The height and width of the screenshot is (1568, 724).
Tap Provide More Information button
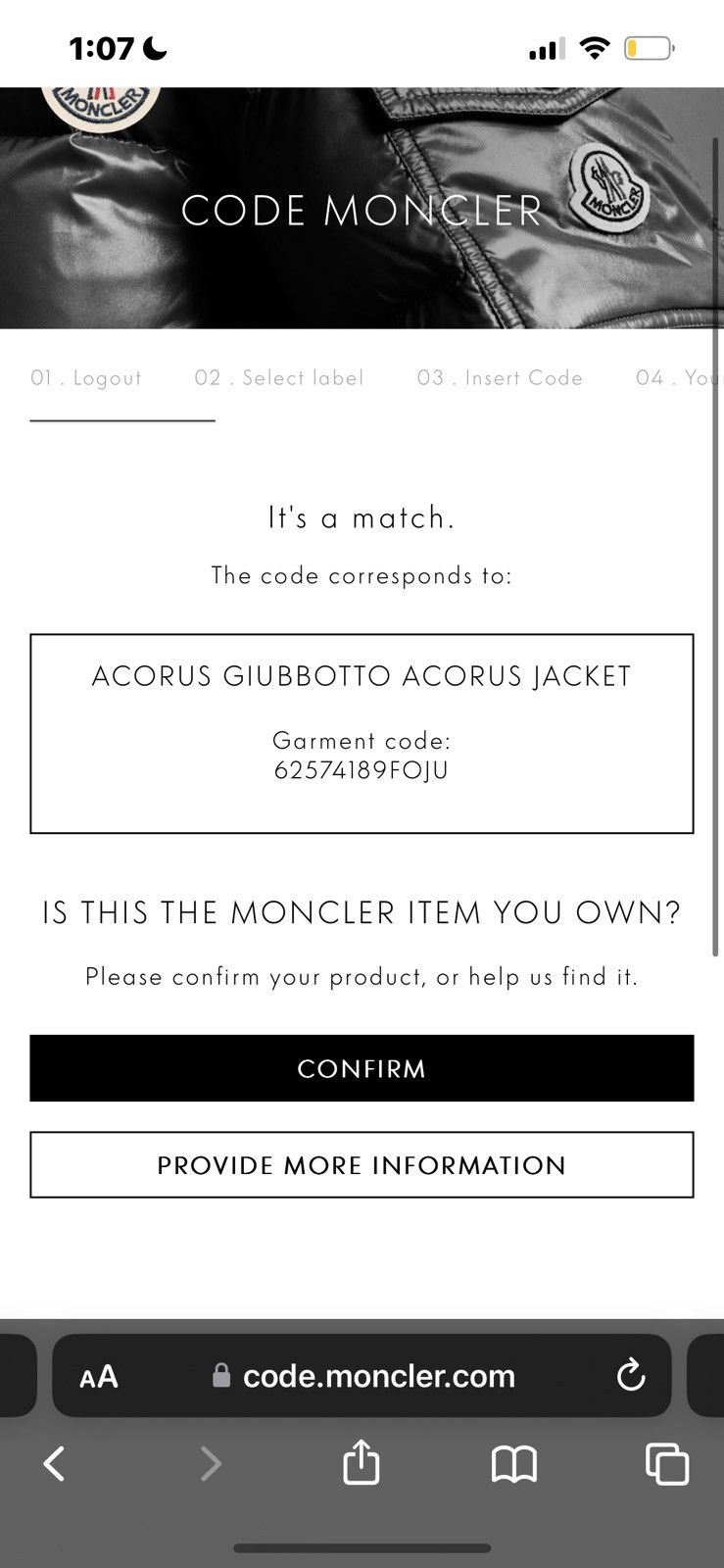pyautogui.click(x=362, y=1165)
